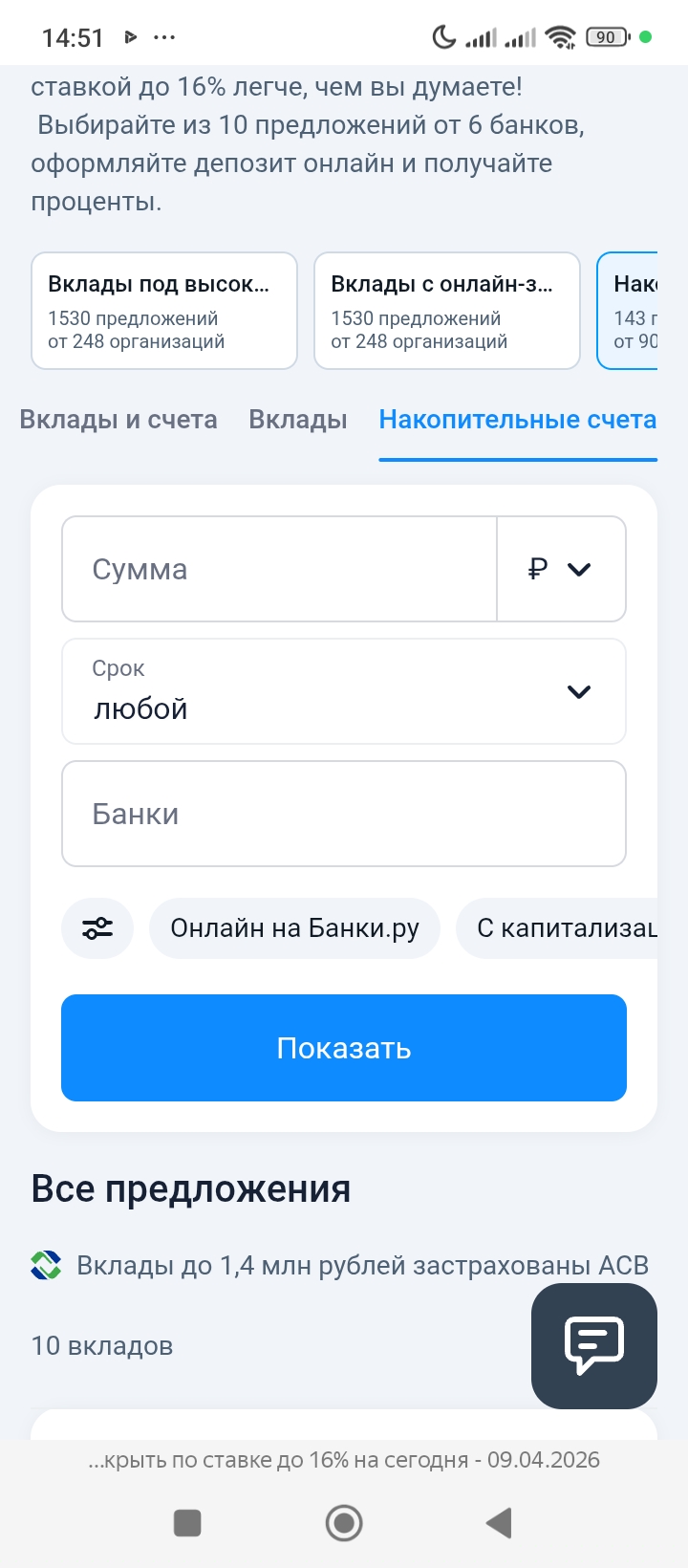Select the Накопительные счета tab
The height and width of the screenshot is (1568, 688).
coord(517,420)
